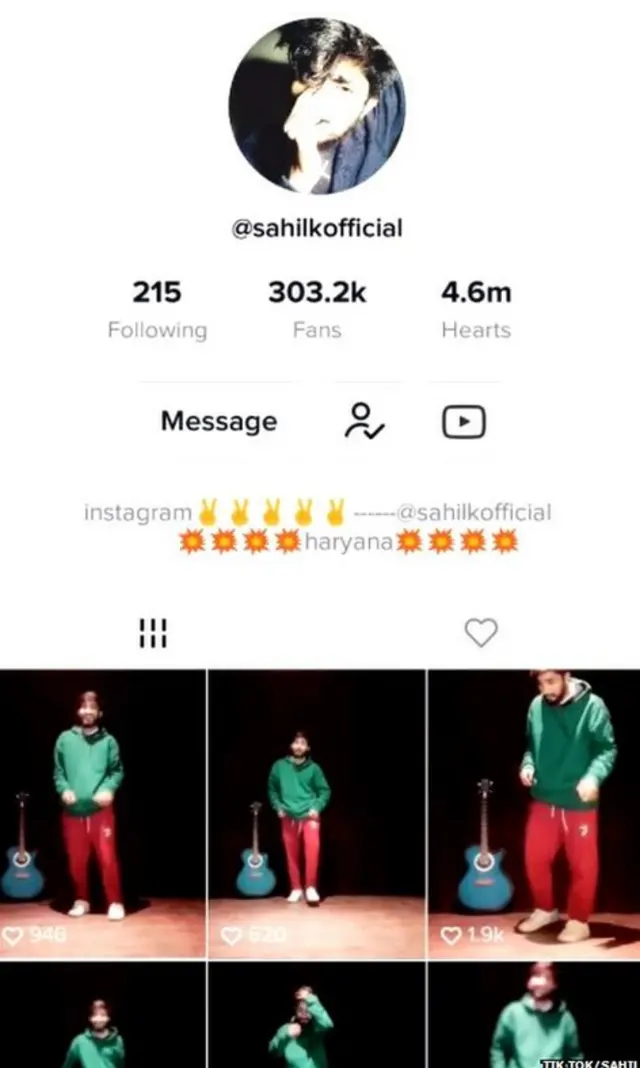
Task: Tap the following status person-check icon
Action: 365,422
